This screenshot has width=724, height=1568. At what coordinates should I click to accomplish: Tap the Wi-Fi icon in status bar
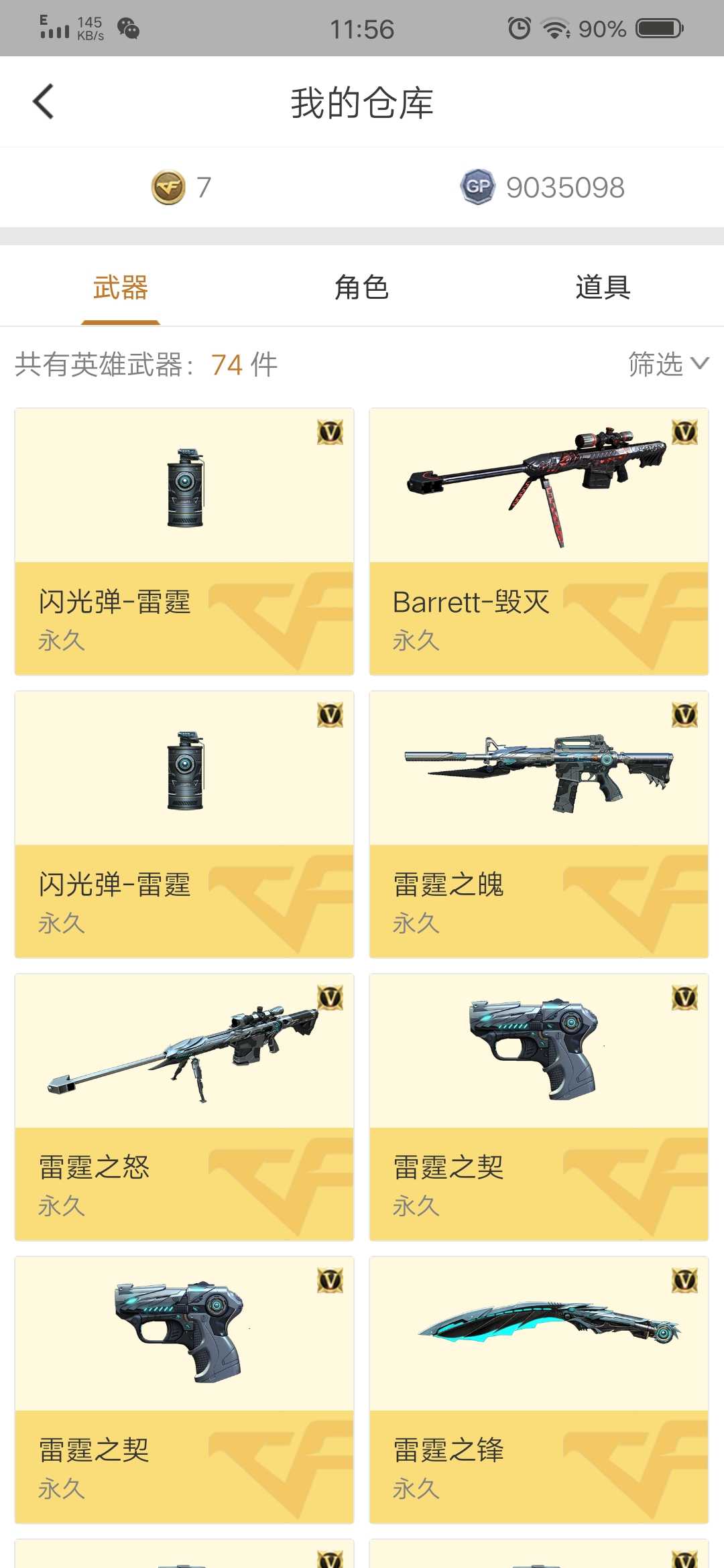coord(554,28)
